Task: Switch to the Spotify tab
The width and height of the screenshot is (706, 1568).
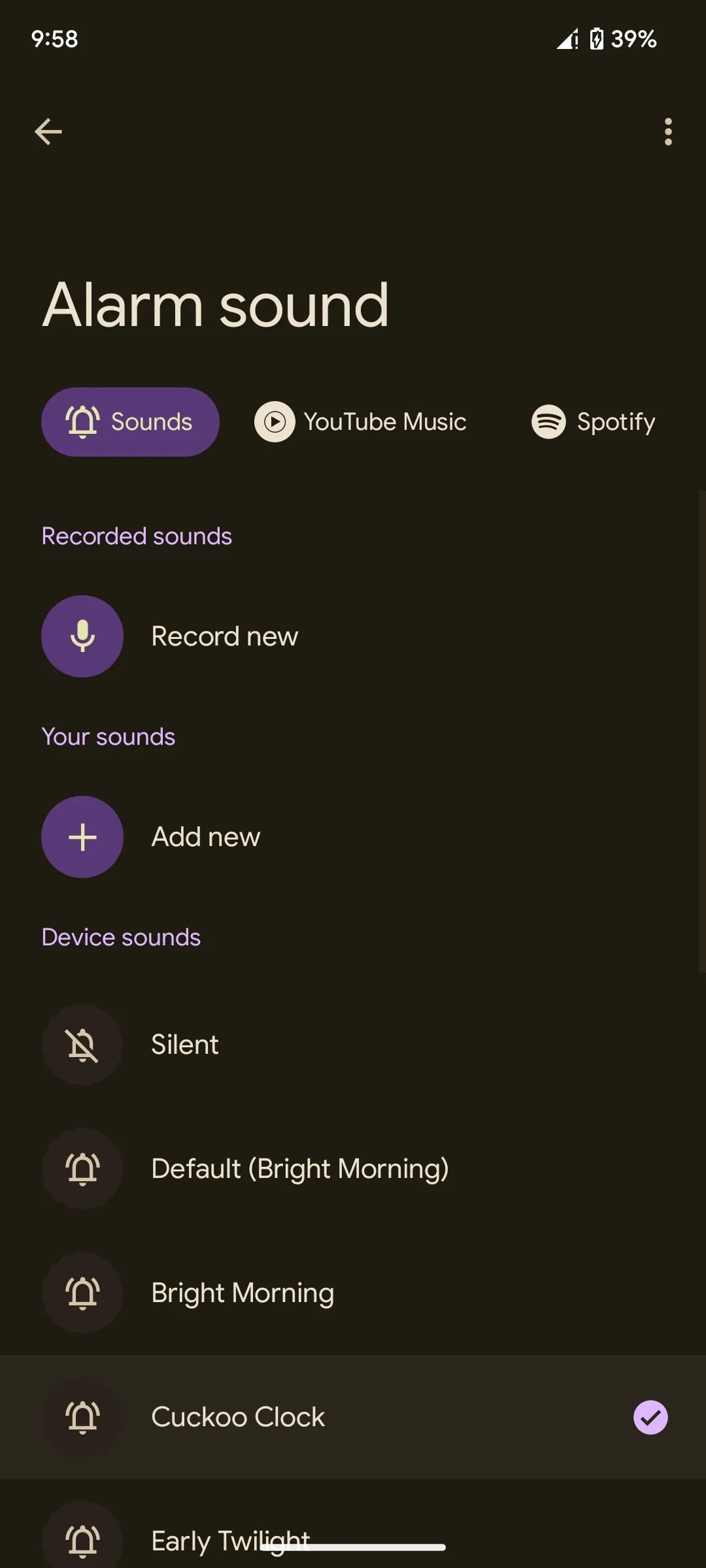Action: point(592,421)
